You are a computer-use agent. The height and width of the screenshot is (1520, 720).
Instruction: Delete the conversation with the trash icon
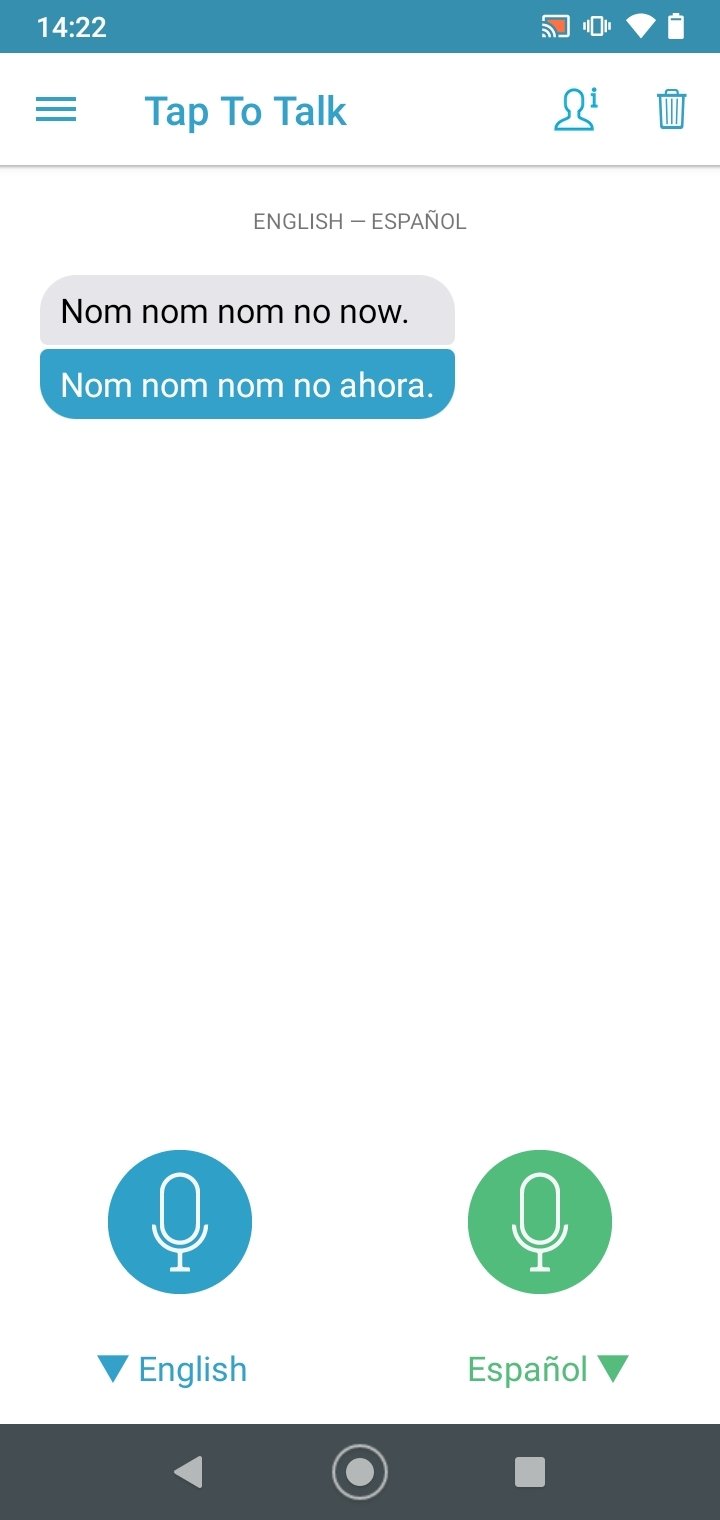click(671, 109)
